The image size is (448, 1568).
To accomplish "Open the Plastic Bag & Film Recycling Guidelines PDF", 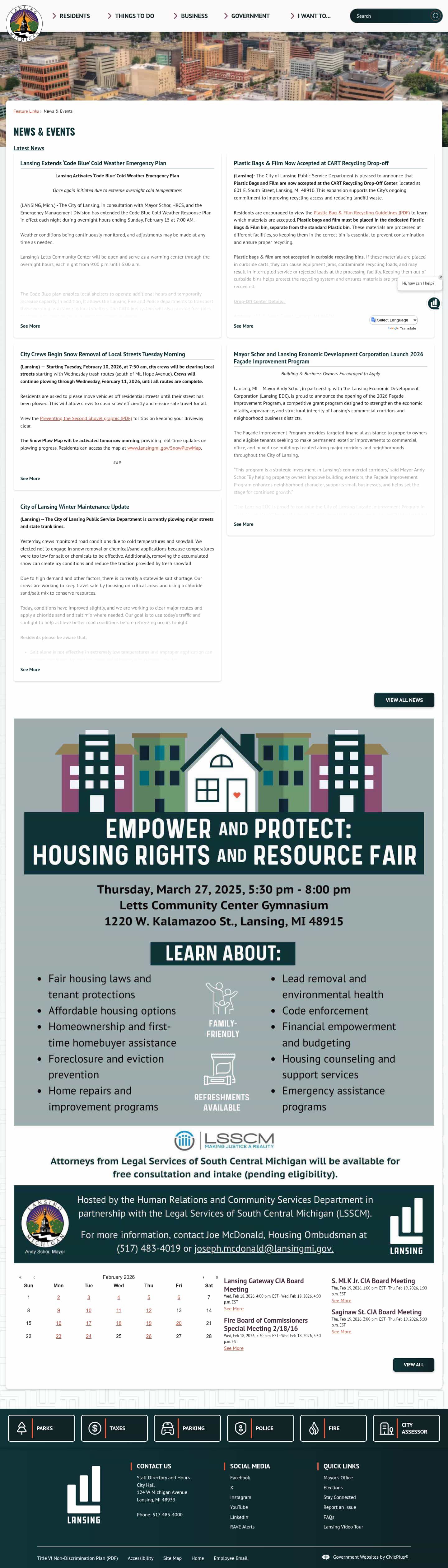I will pyautogui.click(x=362, y=213).
